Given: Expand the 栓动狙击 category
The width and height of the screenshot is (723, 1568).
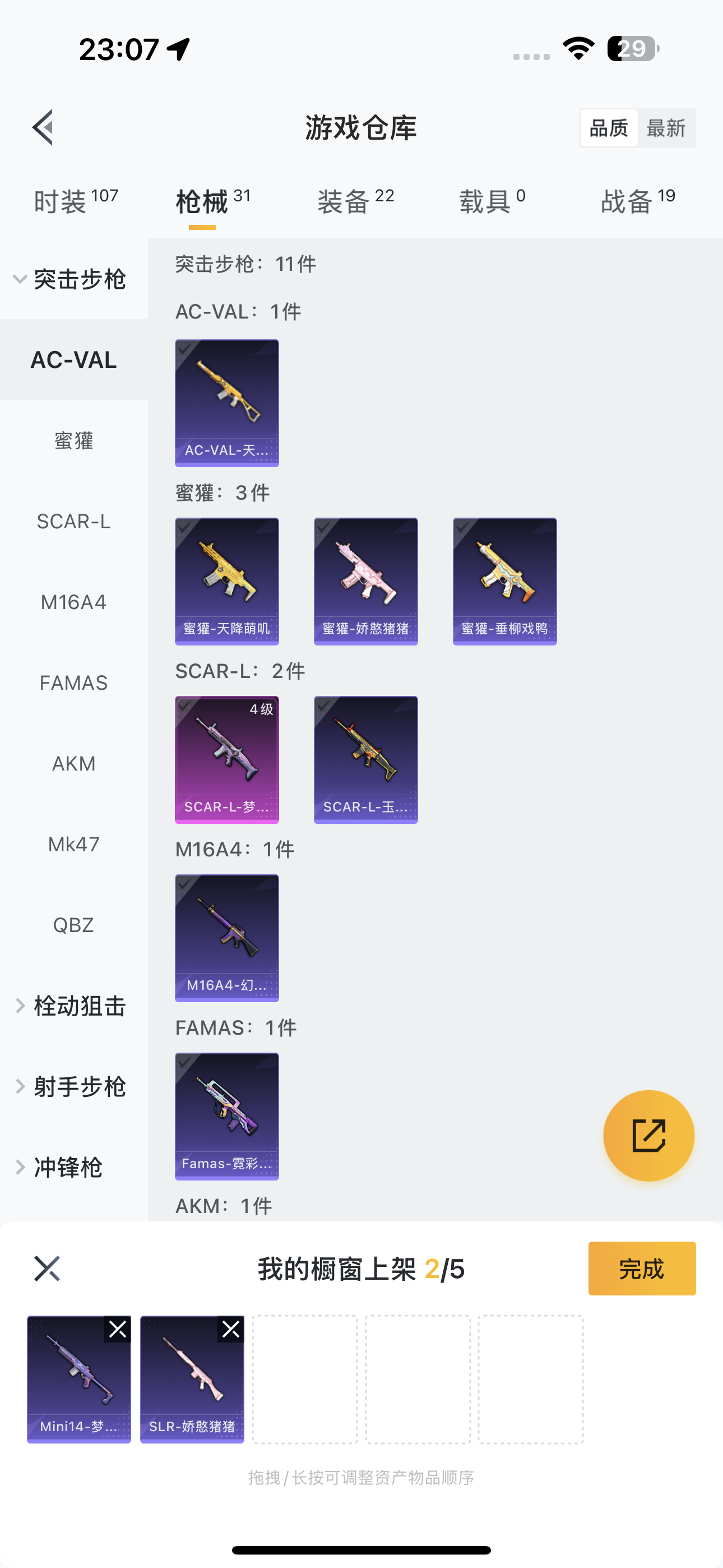Looking at the screenshot, I should coord(73,1006).
